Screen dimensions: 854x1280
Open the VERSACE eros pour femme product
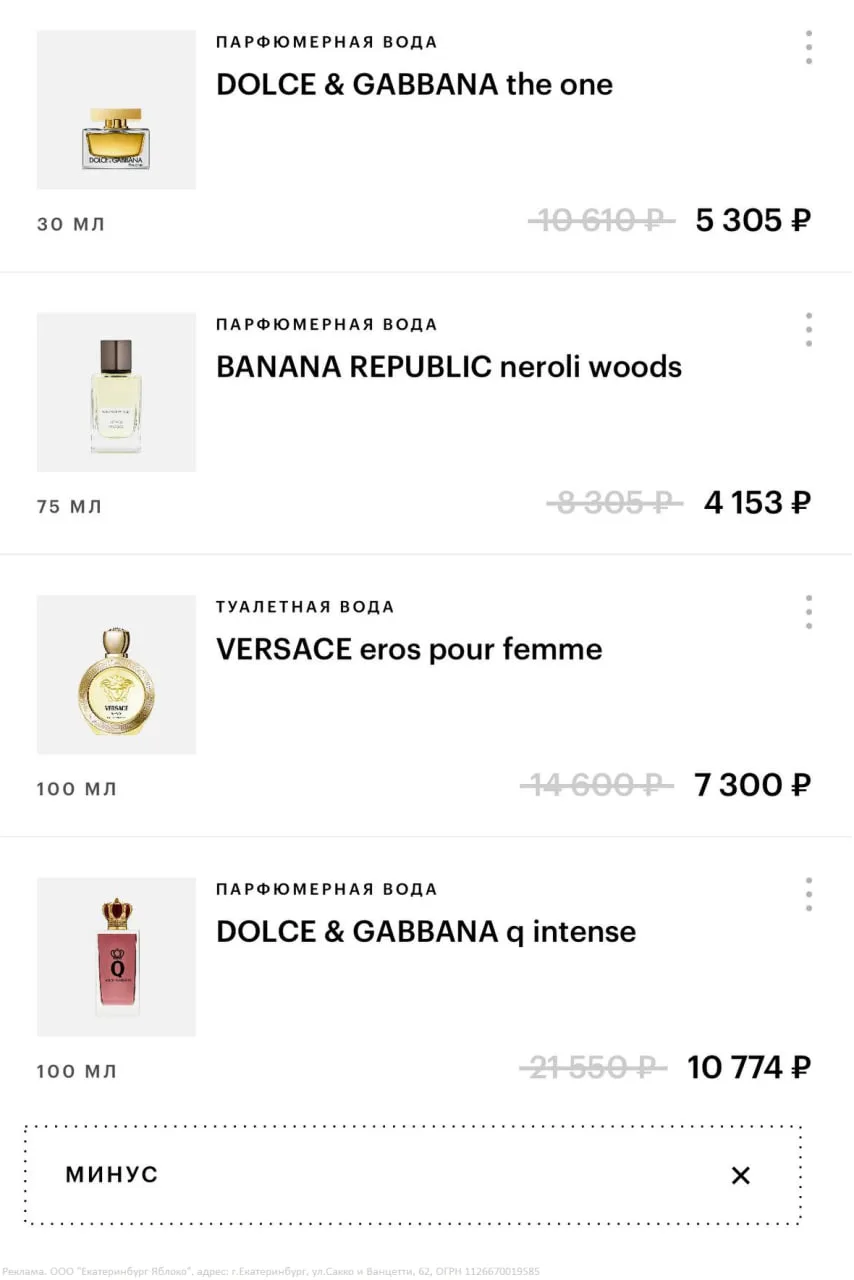pos(409,650)
